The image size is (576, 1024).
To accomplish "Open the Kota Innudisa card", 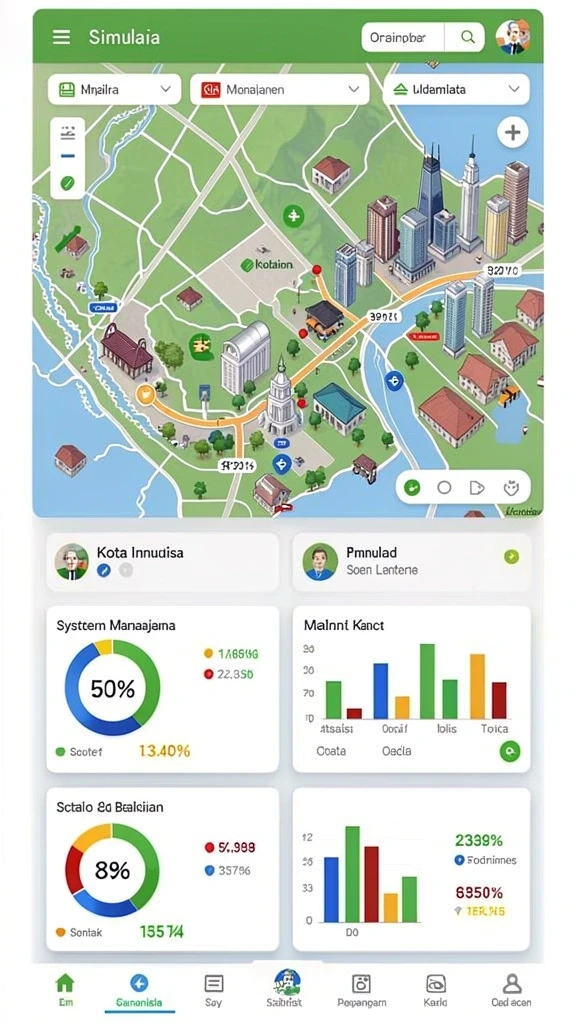I will click(x=162, y=562).
